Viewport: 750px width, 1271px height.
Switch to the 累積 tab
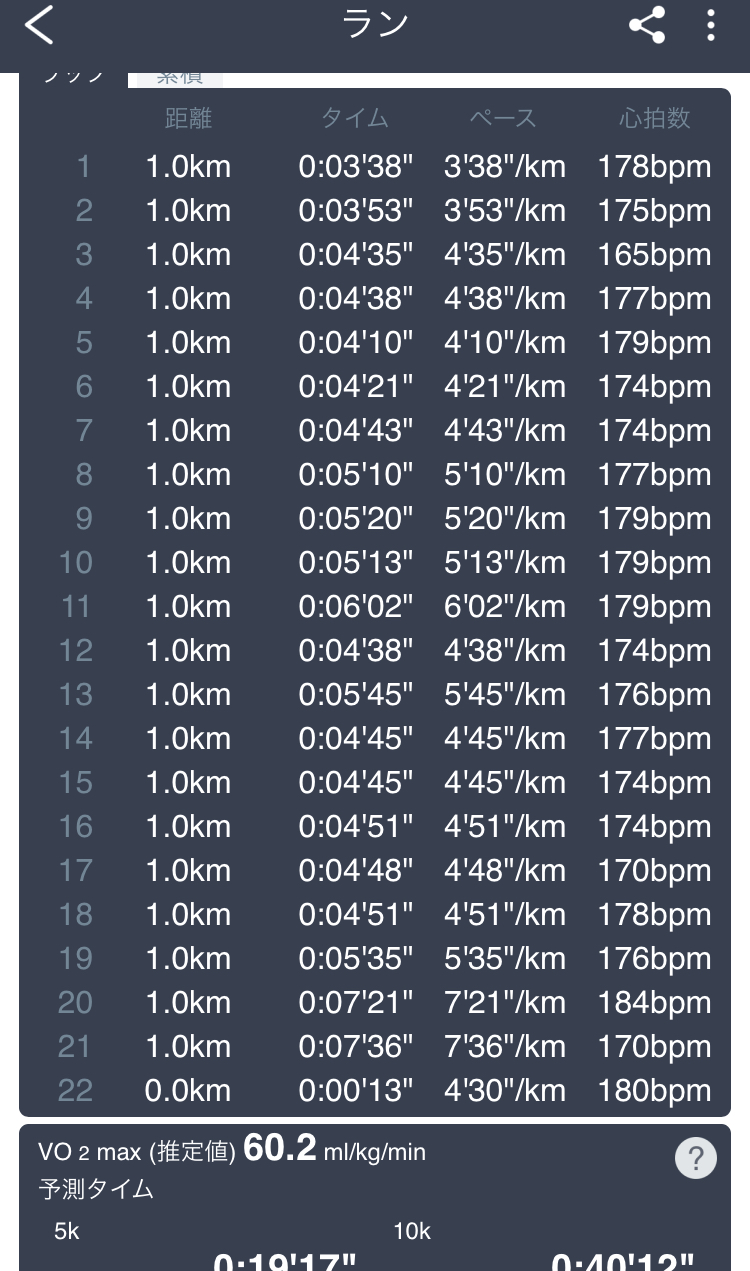point(180,78)
